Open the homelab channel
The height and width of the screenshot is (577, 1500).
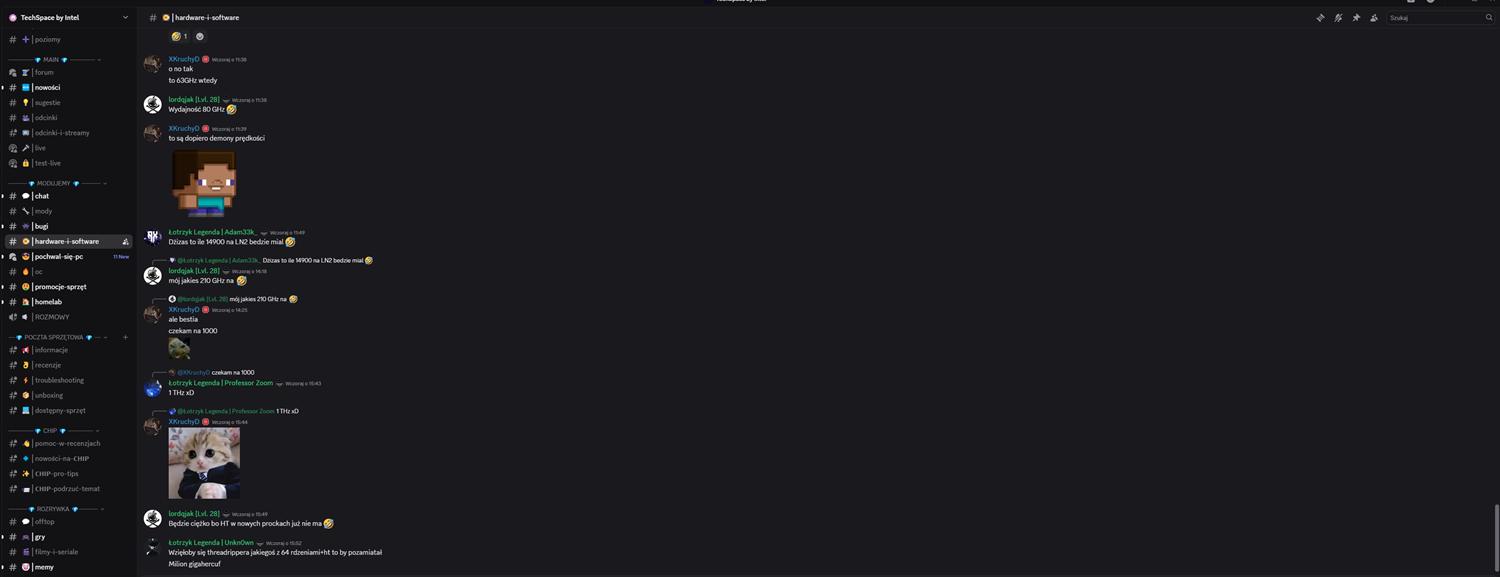(x=48, y=302)
